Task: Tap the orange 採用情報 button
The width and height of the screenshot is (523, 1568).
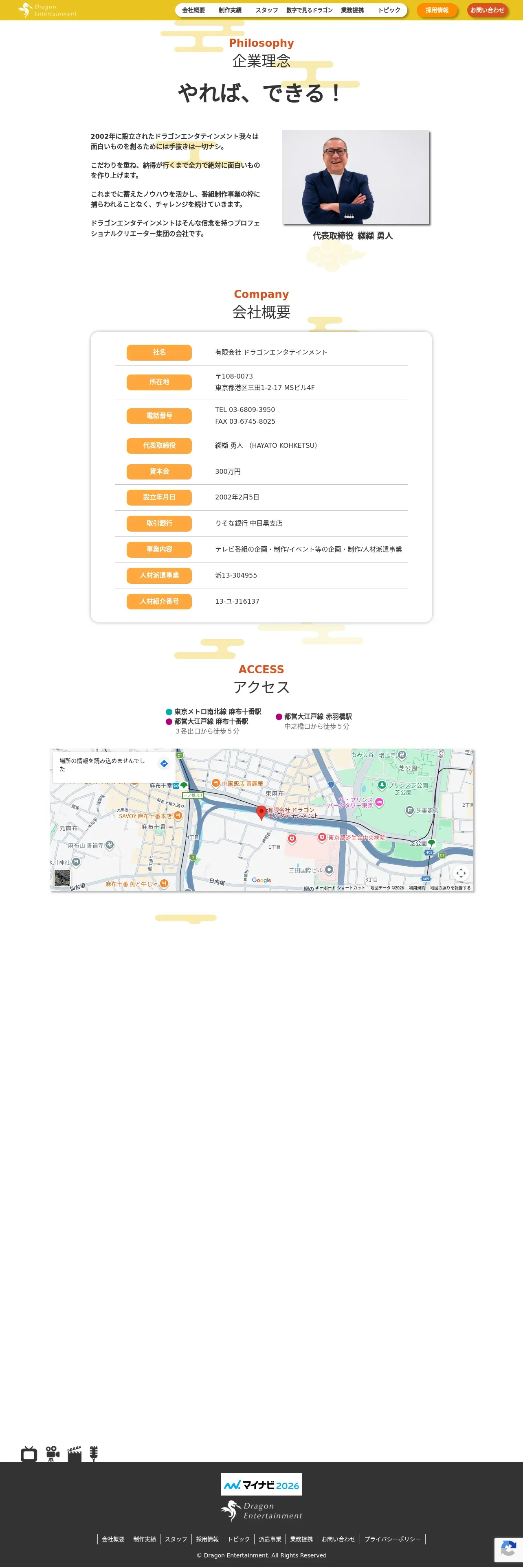Action: (x=437, y=10)
